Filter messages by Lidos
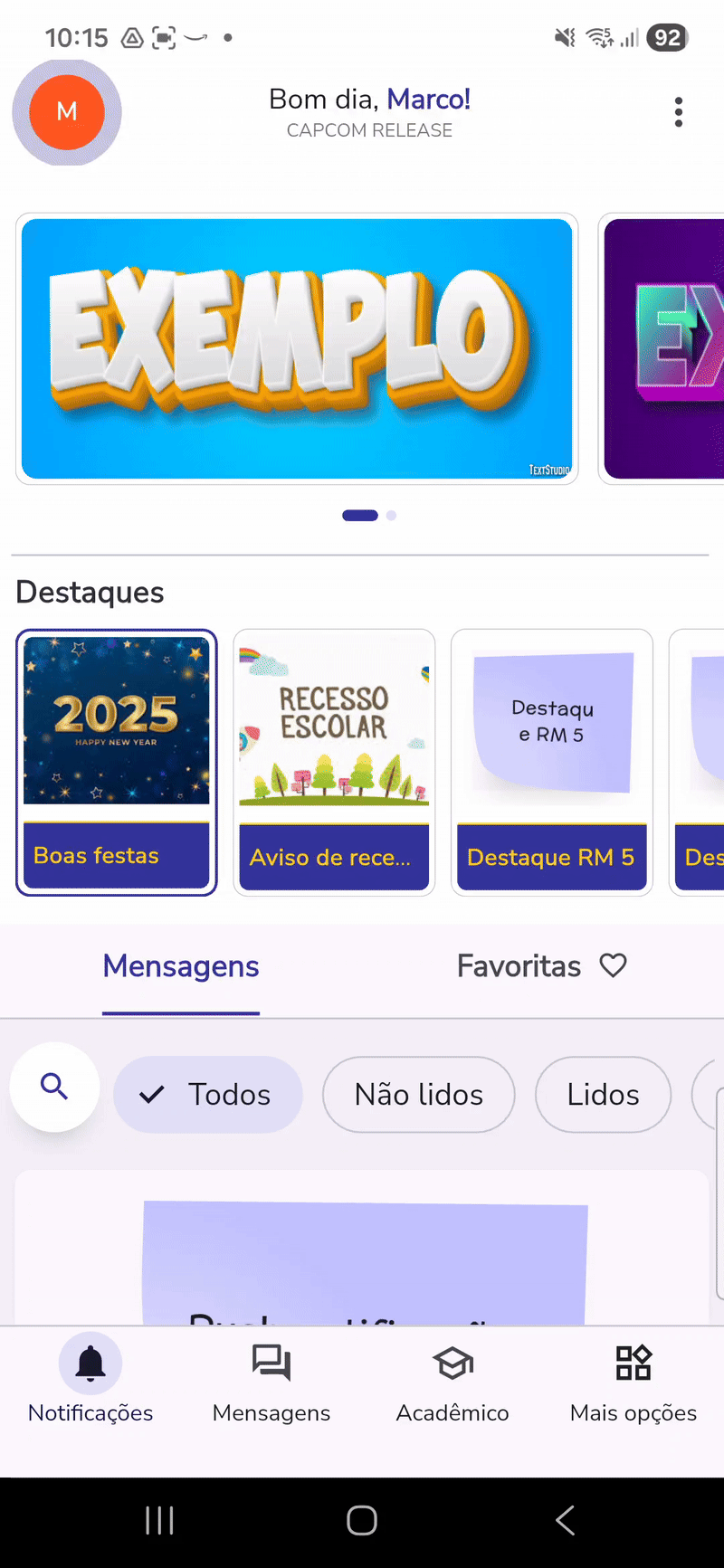 pos(603,1095)
